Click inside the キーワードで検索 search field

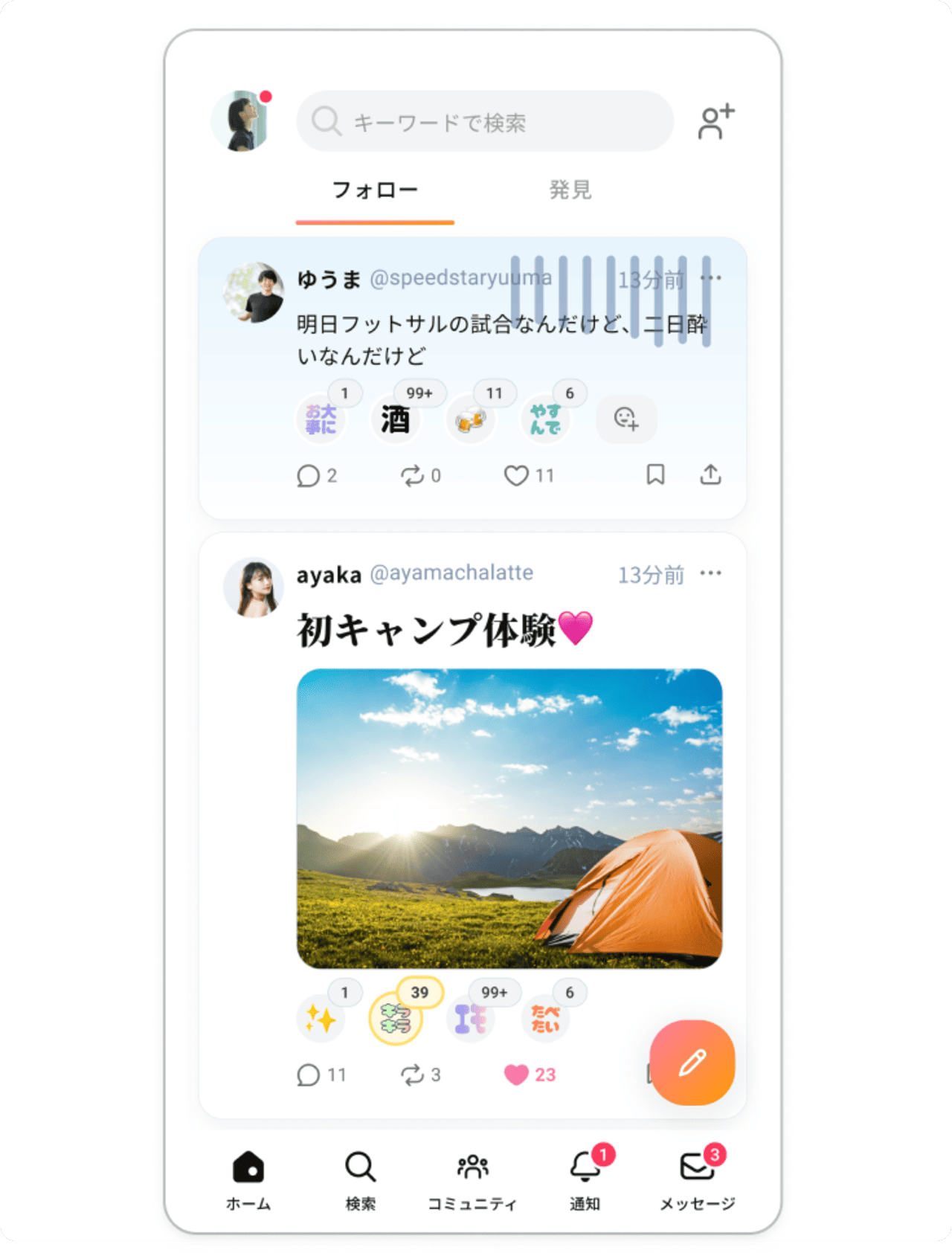(x=483, y=121)
